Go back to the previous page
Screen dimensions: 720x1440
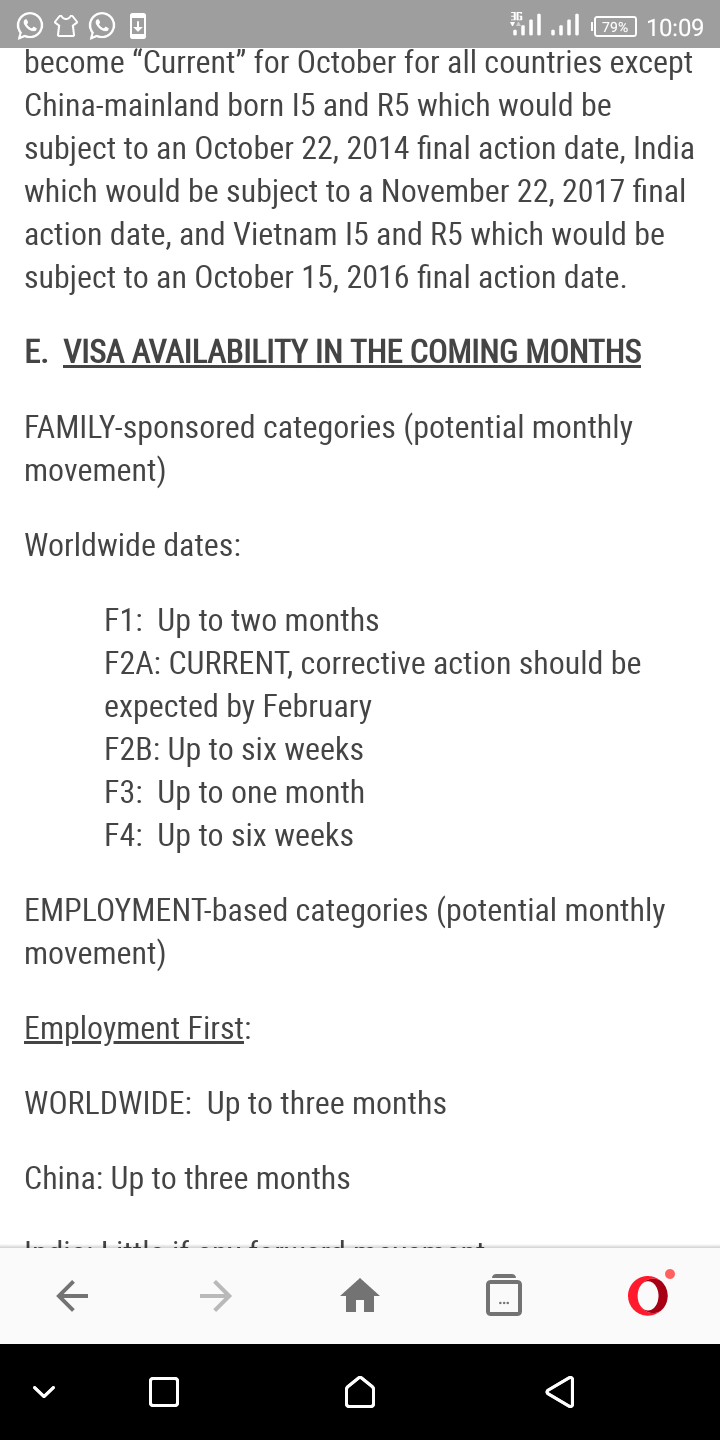click(x=72, y=1297)
